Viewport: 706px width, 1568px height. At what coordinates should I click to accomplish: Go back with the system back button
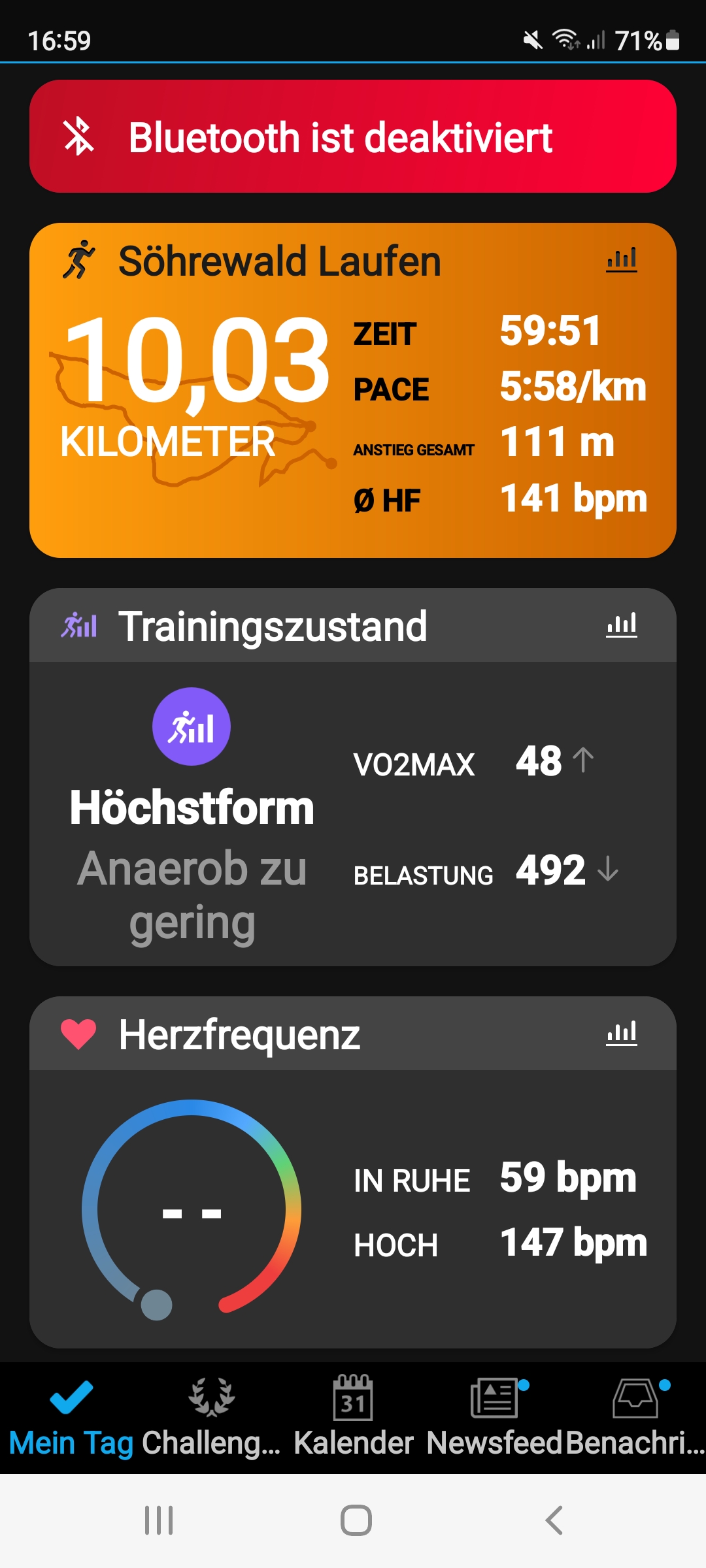tap(554, 1520)
